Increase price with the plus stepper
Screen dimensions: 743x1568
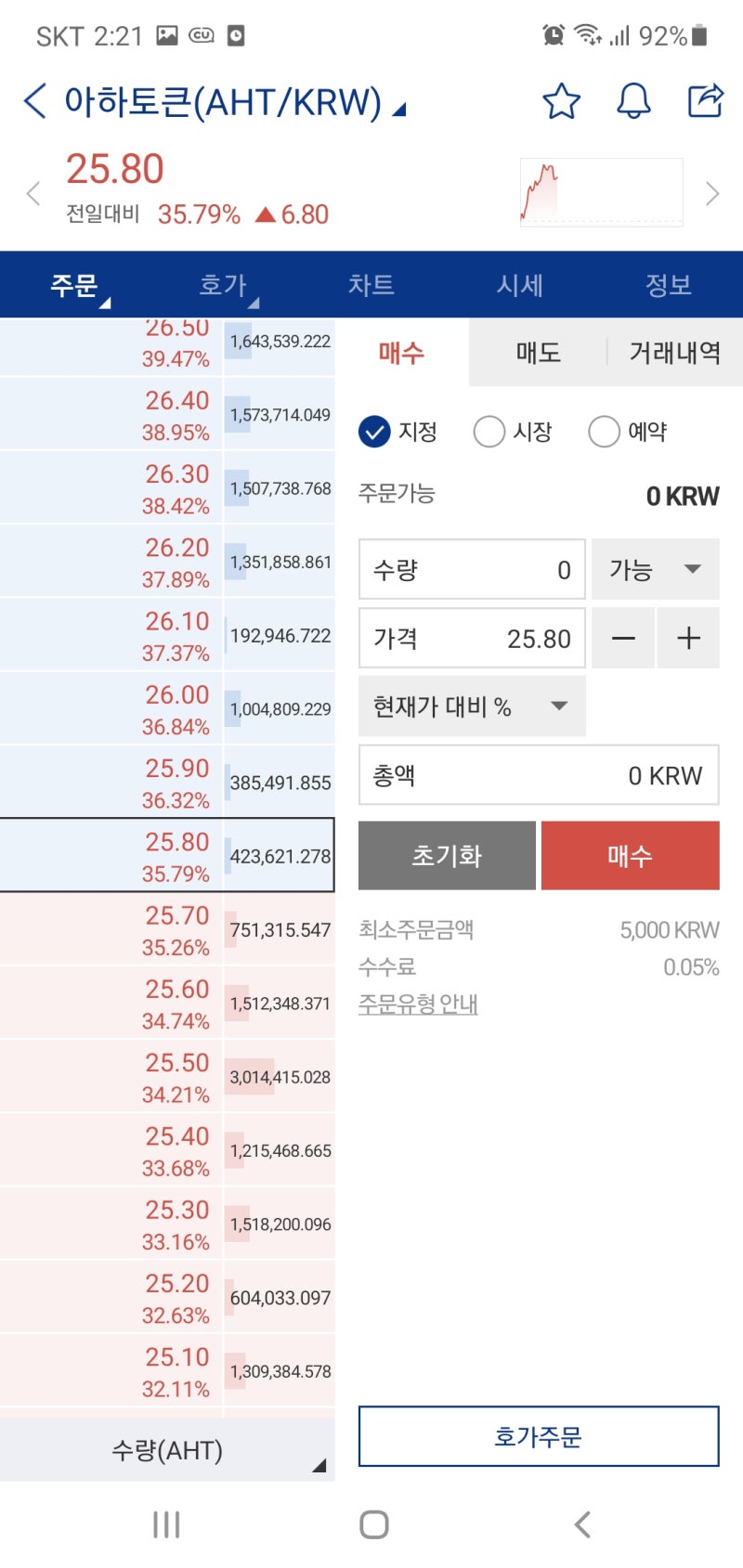click(x=688, y=638)
